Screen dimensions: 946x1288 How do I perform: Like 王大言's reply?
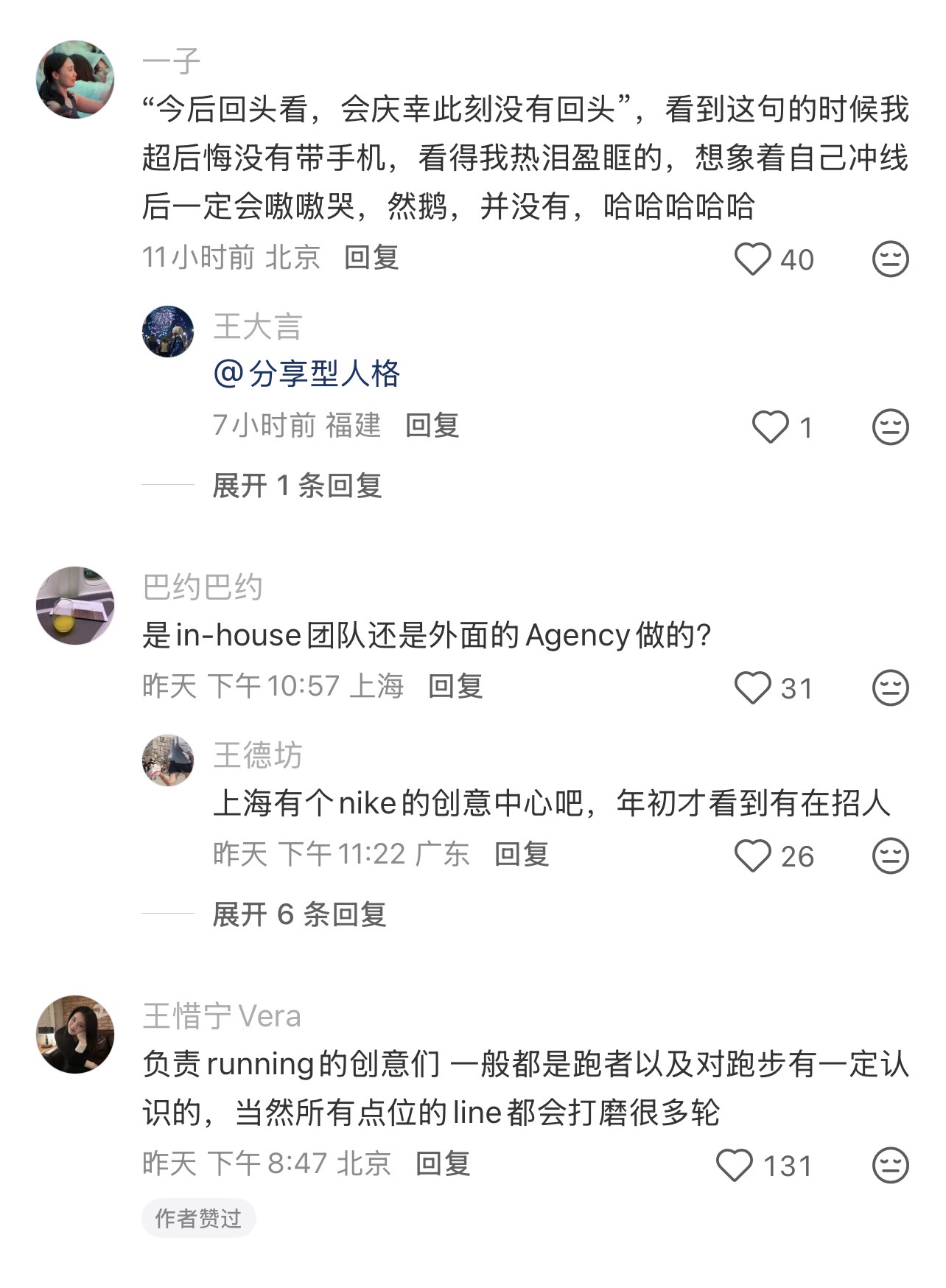click(x=770, y=427)
